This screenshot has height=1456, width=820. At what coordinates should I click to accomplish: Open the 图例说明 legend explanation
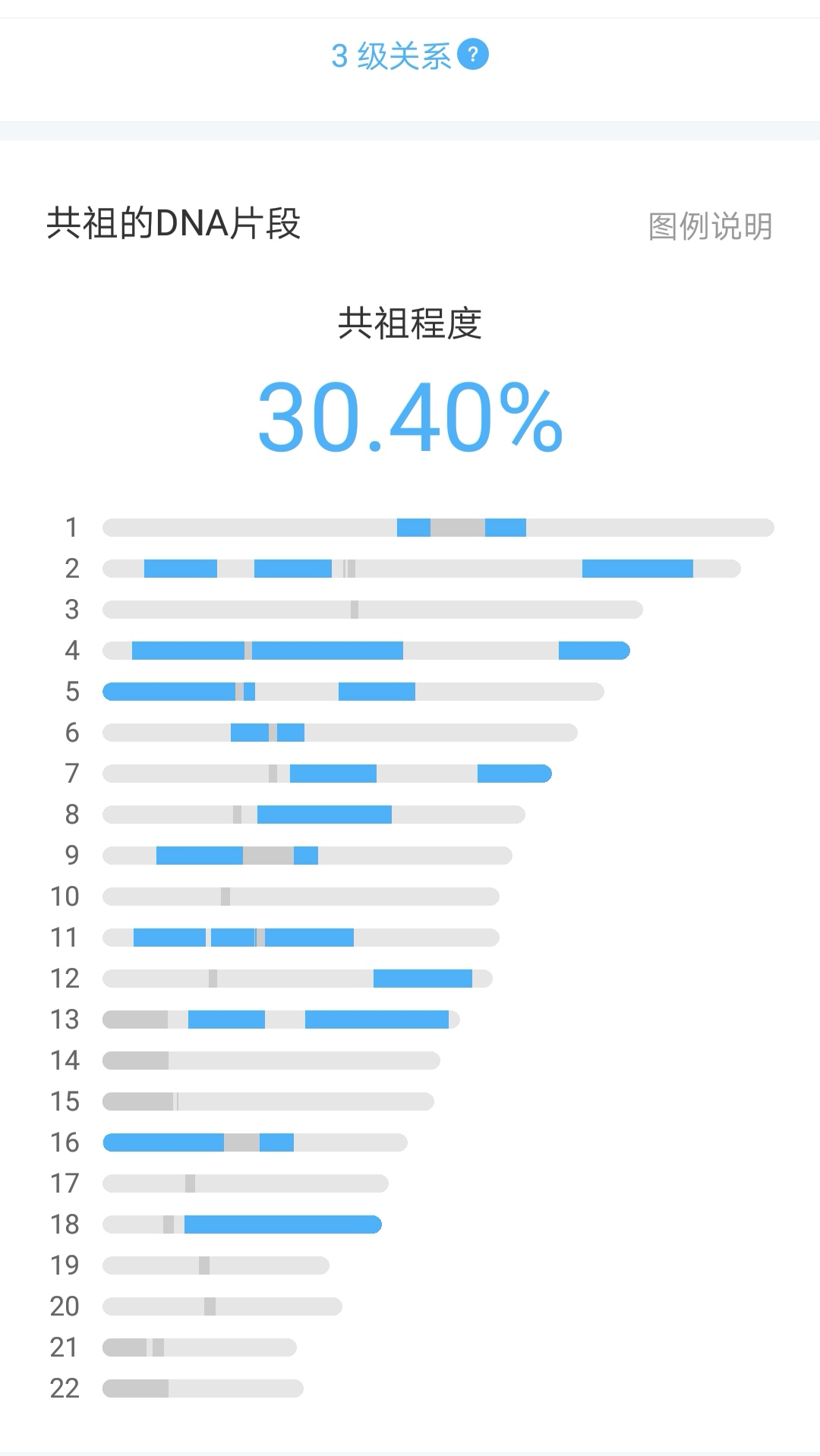point(710,226)
